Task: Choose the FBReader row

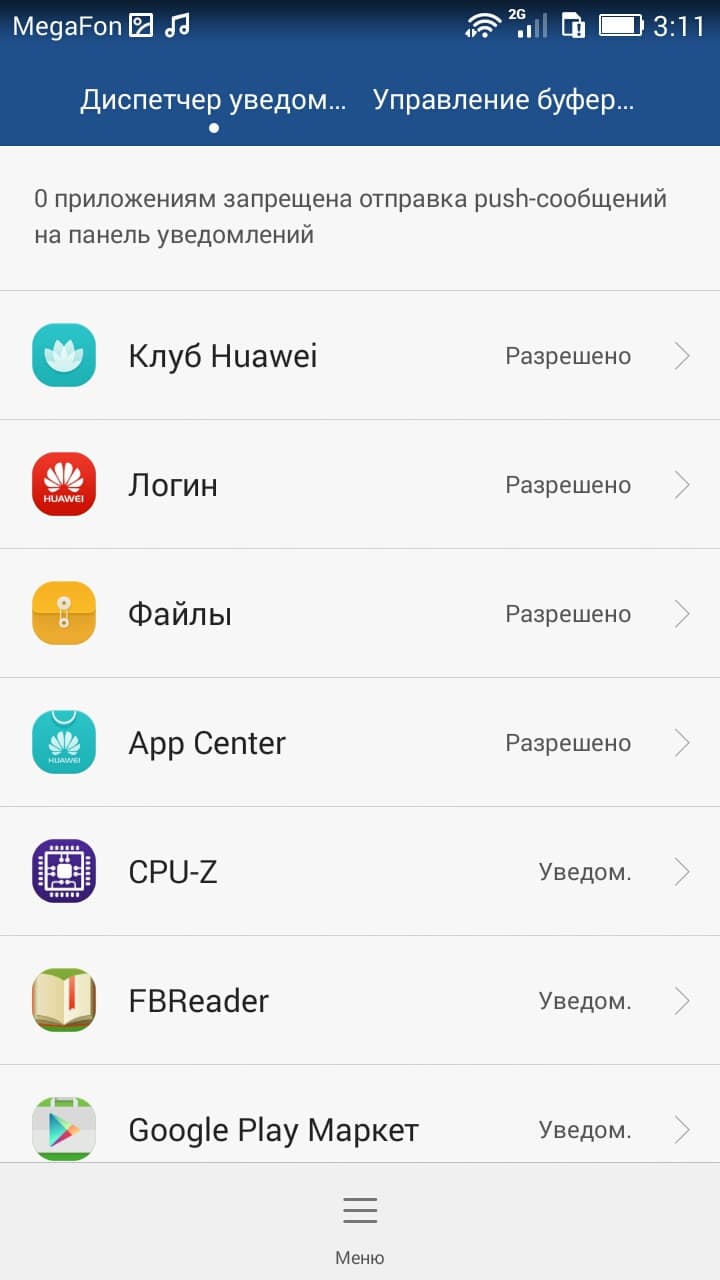Action: [360, 1001]
